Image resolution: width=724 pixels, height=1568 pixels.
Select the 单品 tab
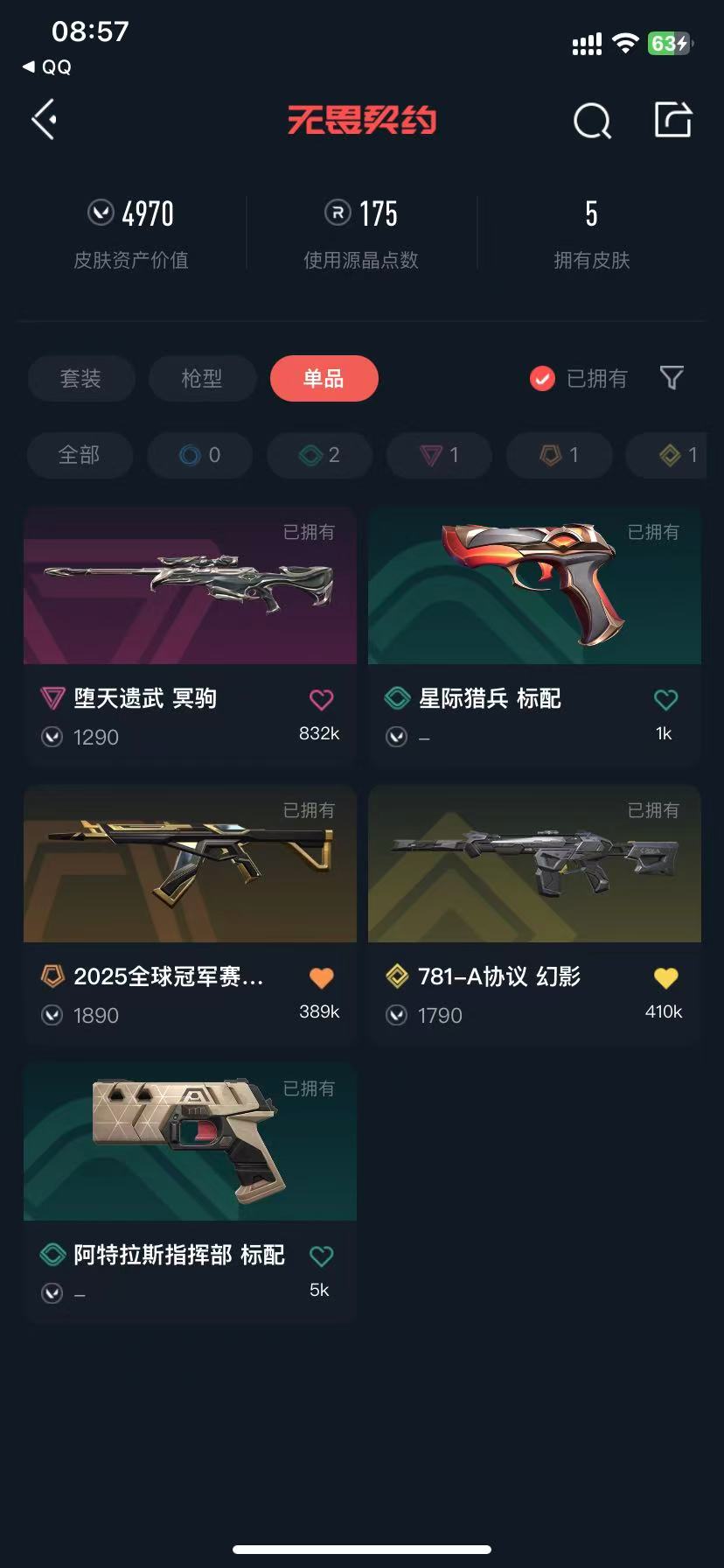[x=324, y=379]
